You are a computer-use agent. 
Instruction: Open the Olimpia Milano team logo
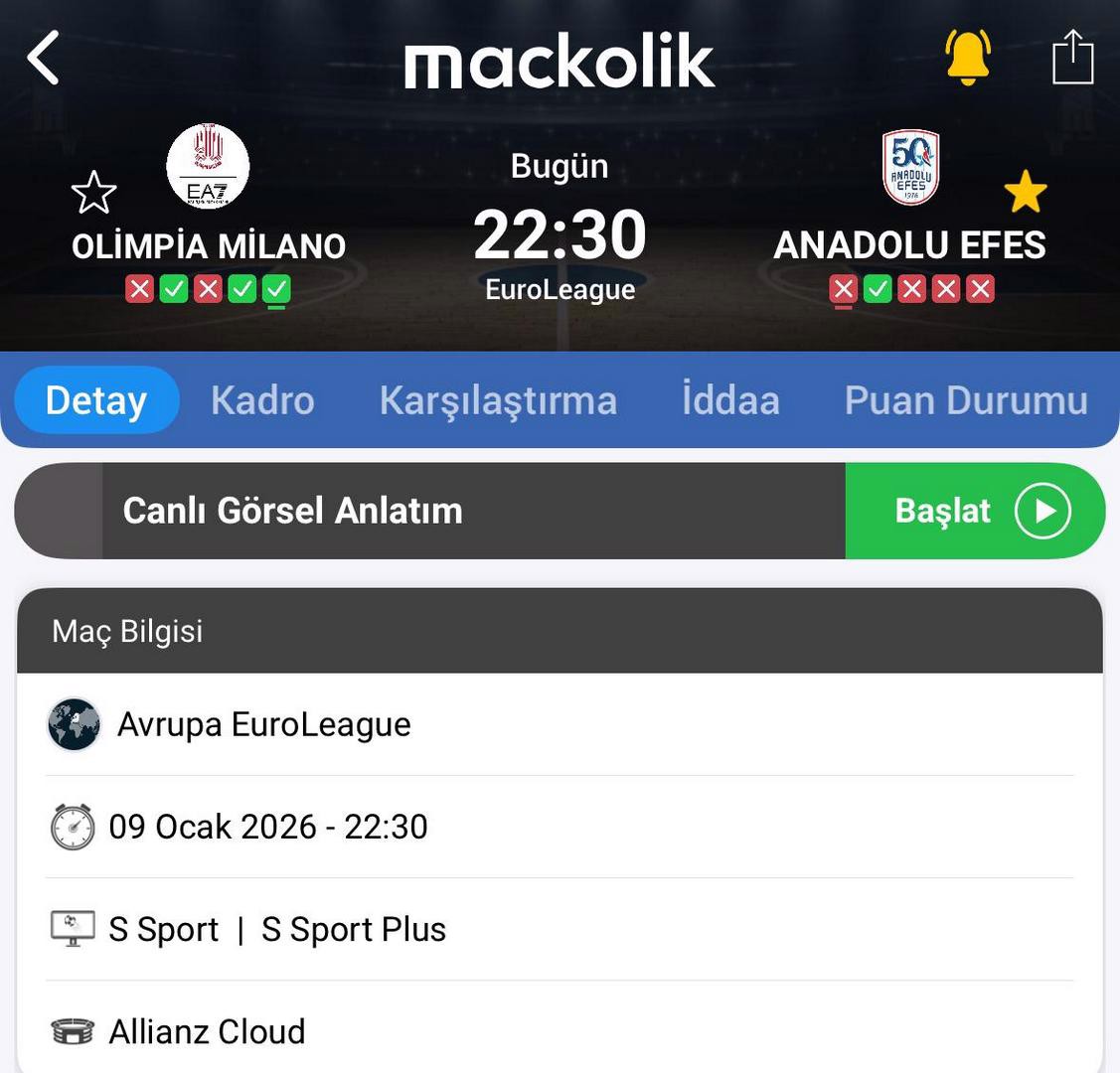(208, 166)
